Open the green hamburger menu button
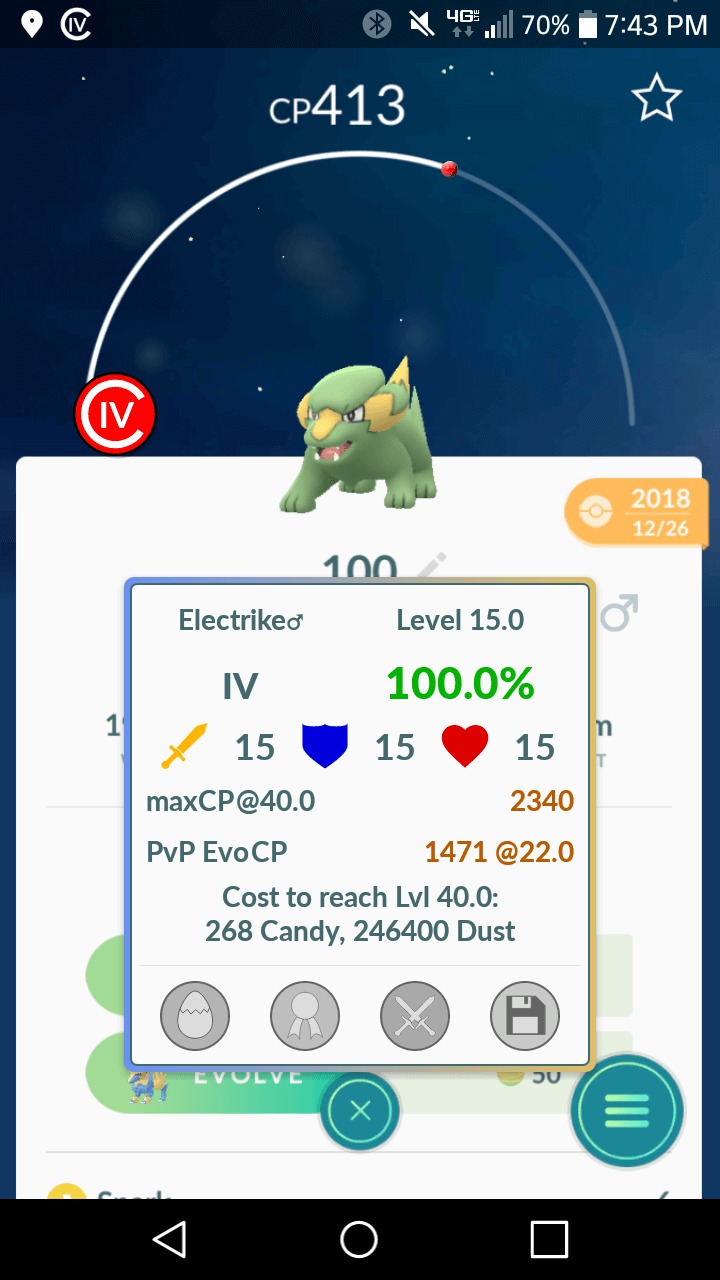 627,1110
